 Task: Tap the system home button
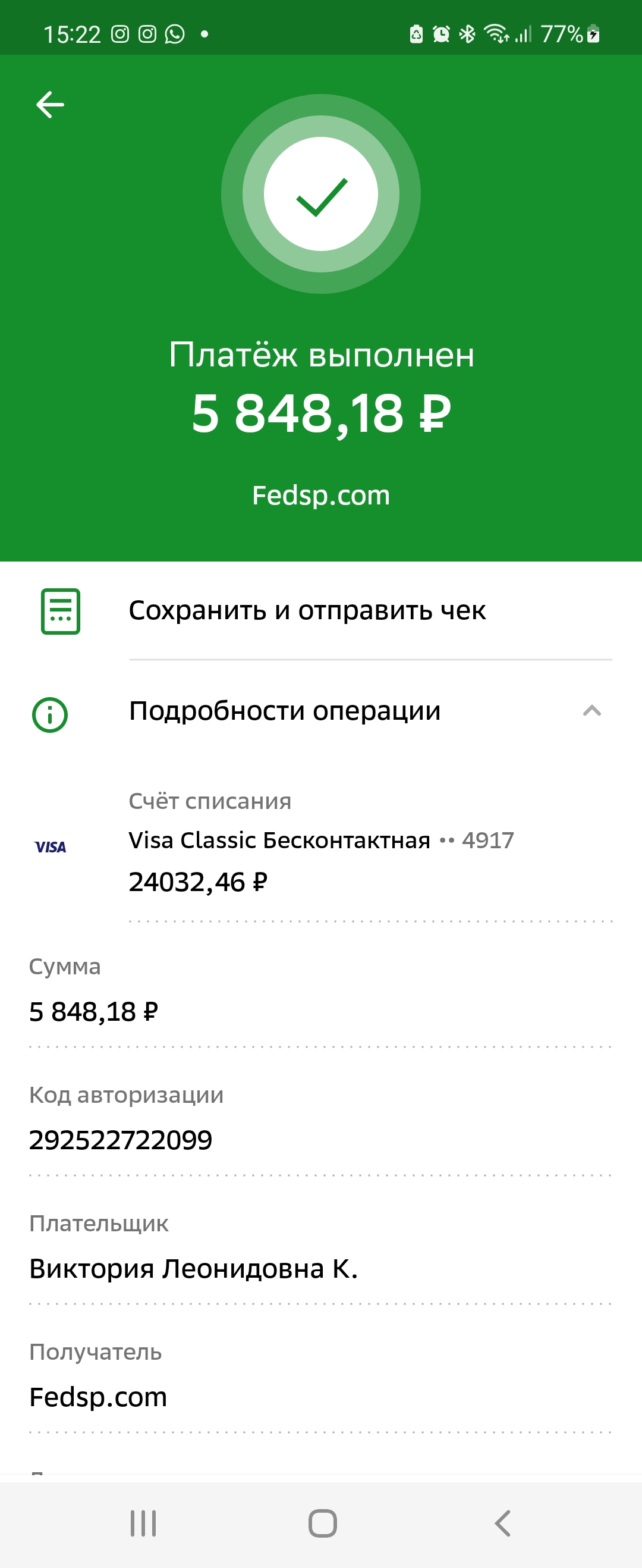[x=322, y=1523]
